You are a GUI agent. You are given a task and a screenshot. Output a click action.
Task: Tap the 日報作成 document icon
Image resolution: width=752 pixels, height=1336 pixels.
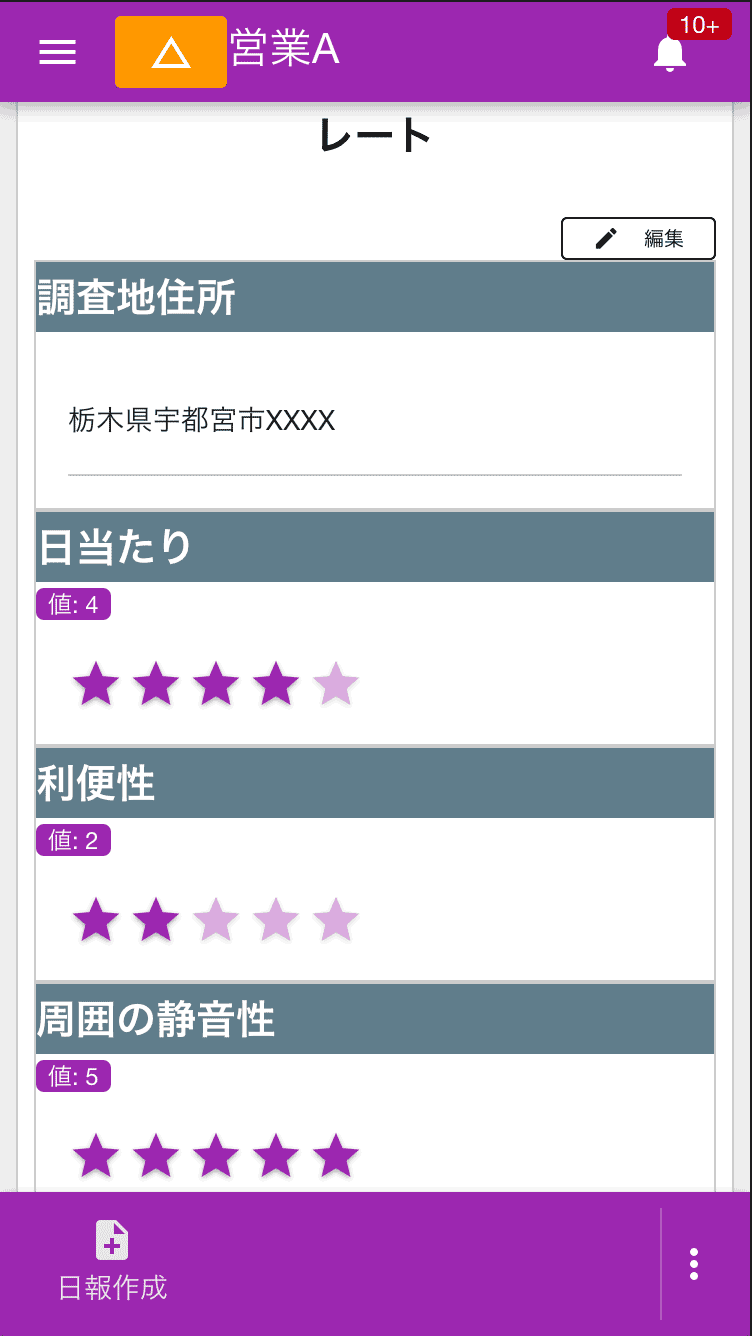click(x=110, y=1240)
